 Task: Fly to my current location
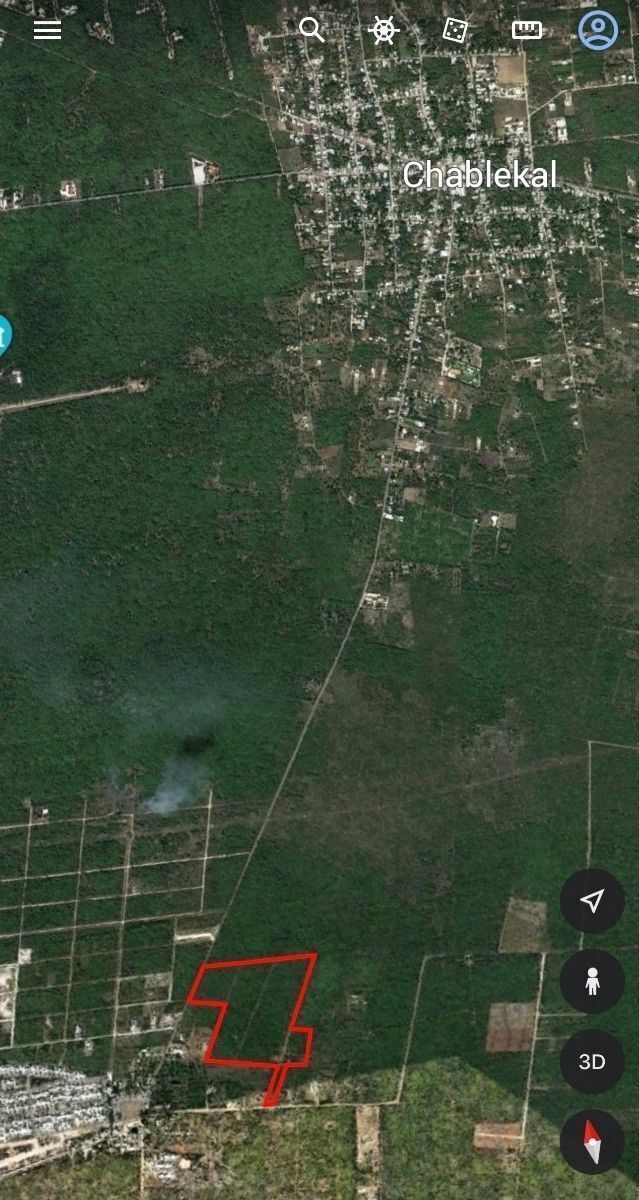click(x=592, y=901)
